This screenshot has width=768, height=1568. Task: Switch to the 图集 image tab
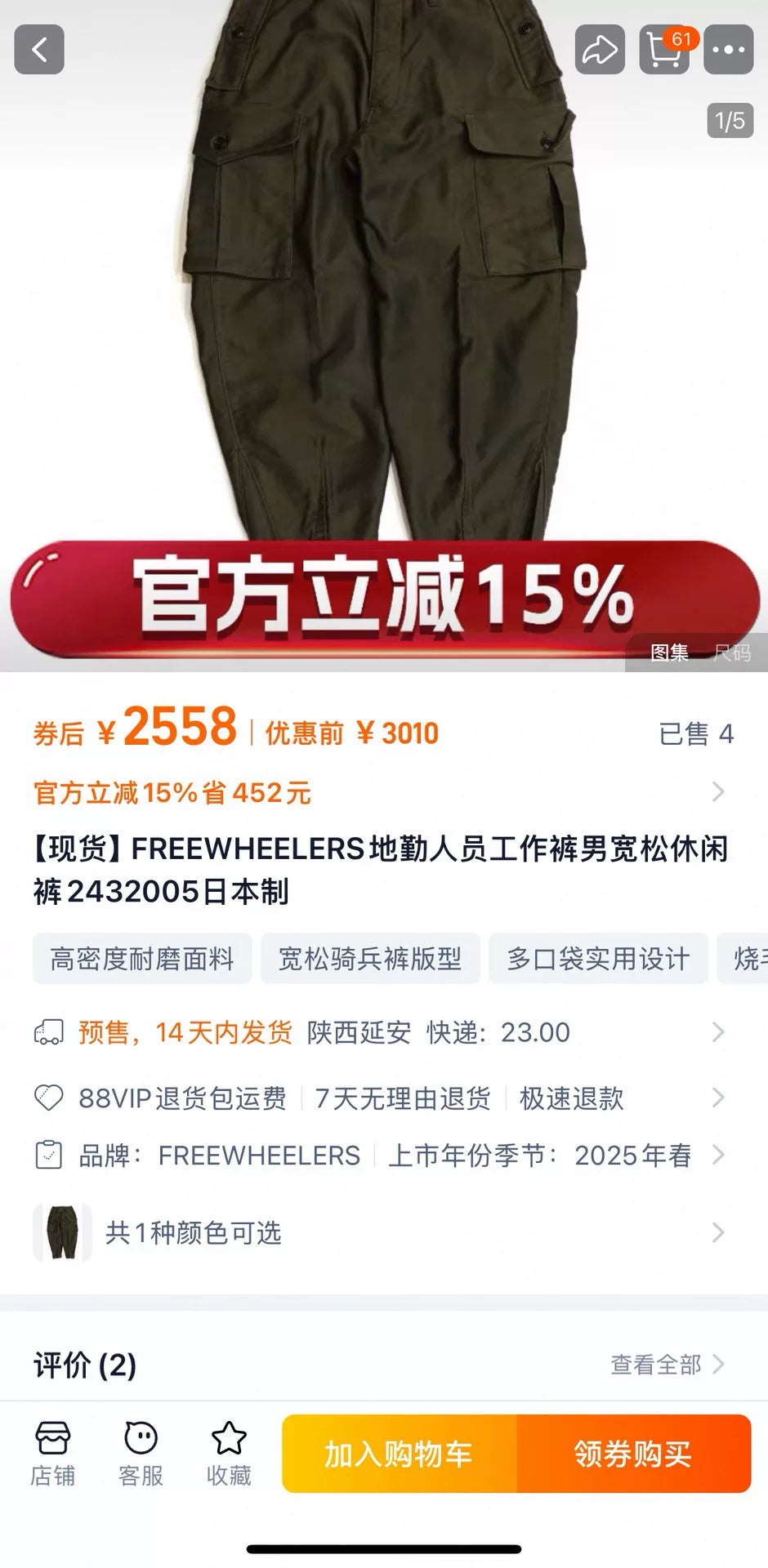tap(669, 653)
